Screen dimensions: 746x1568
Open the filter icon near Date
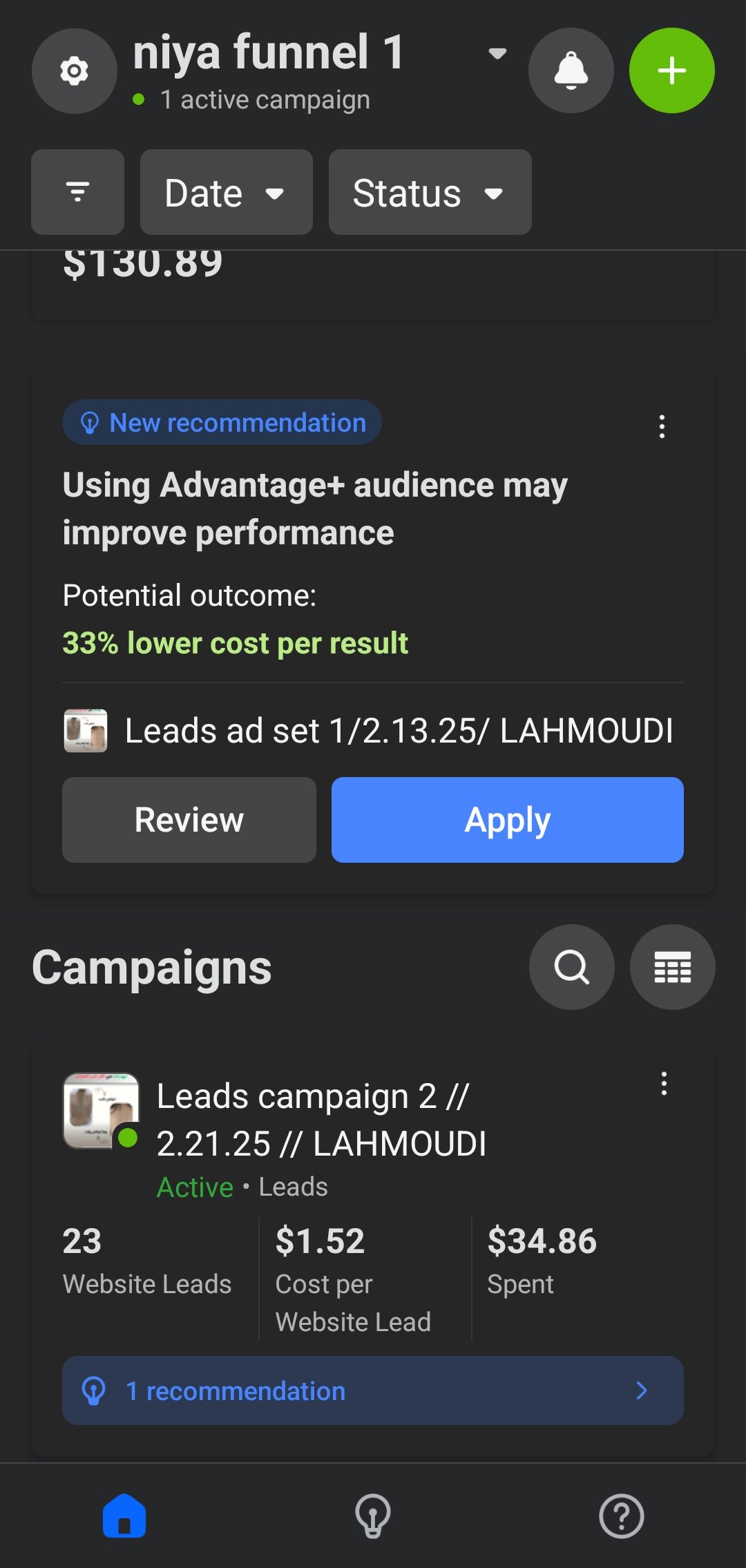(x=77, y=192)
